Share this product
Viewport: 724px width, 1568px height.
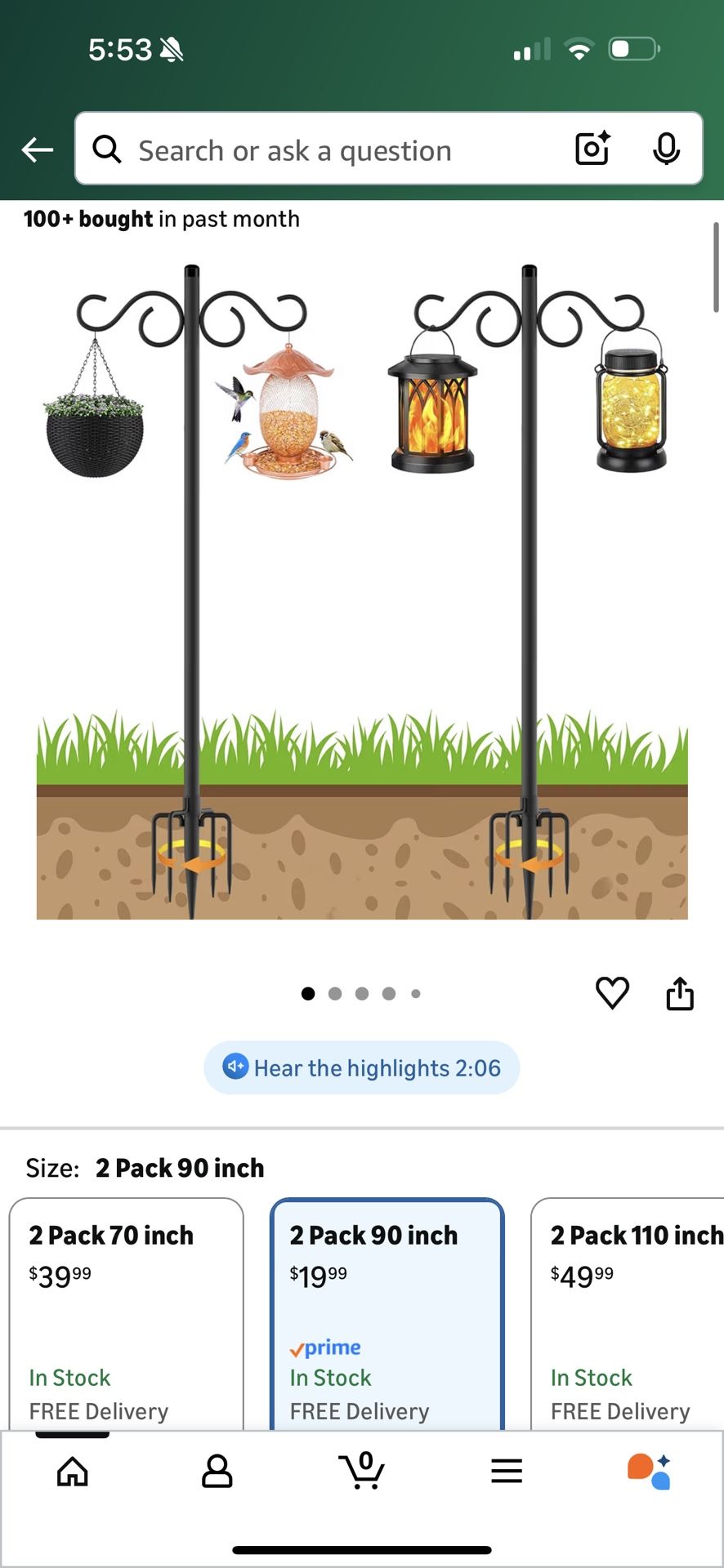[679, 993]
